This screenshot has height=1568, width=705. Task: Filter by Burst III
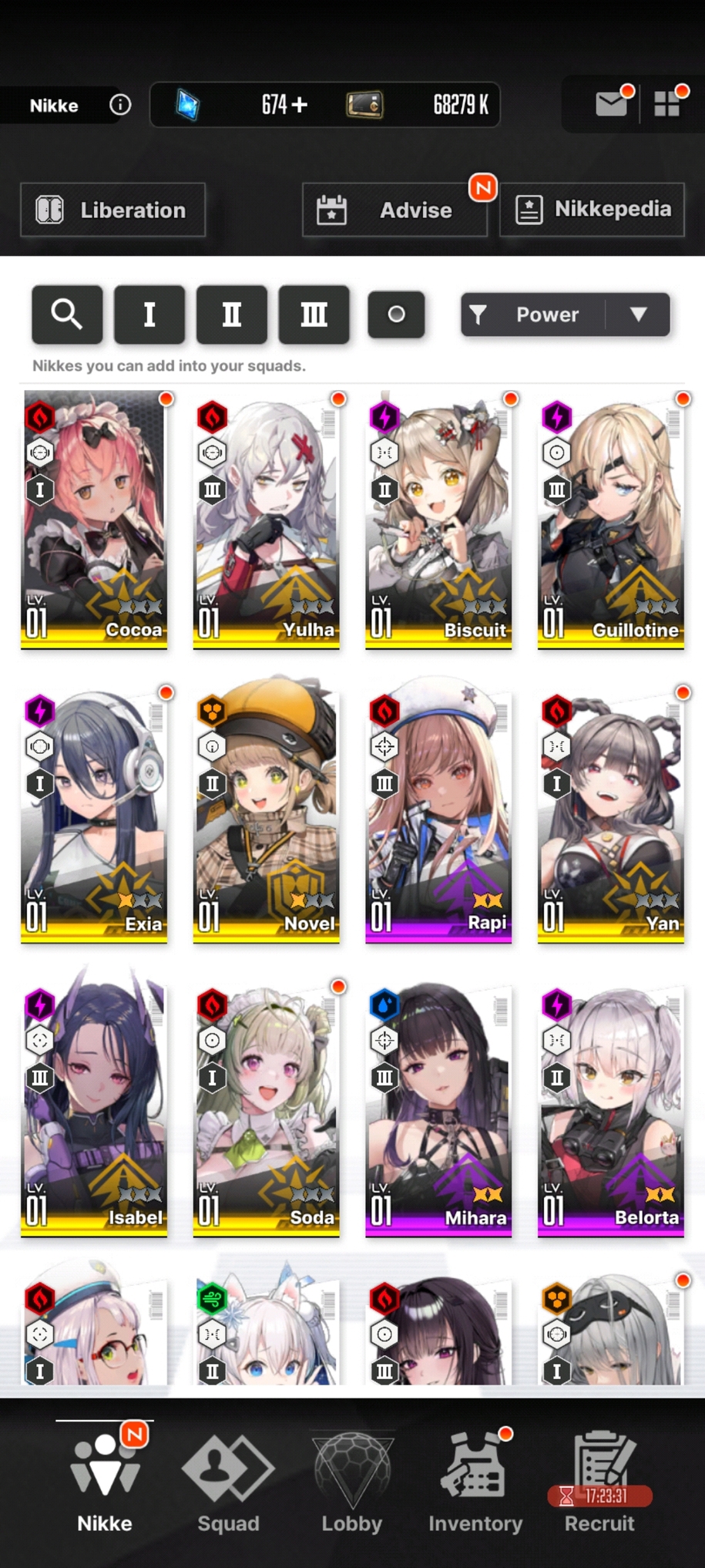point(314,315)
